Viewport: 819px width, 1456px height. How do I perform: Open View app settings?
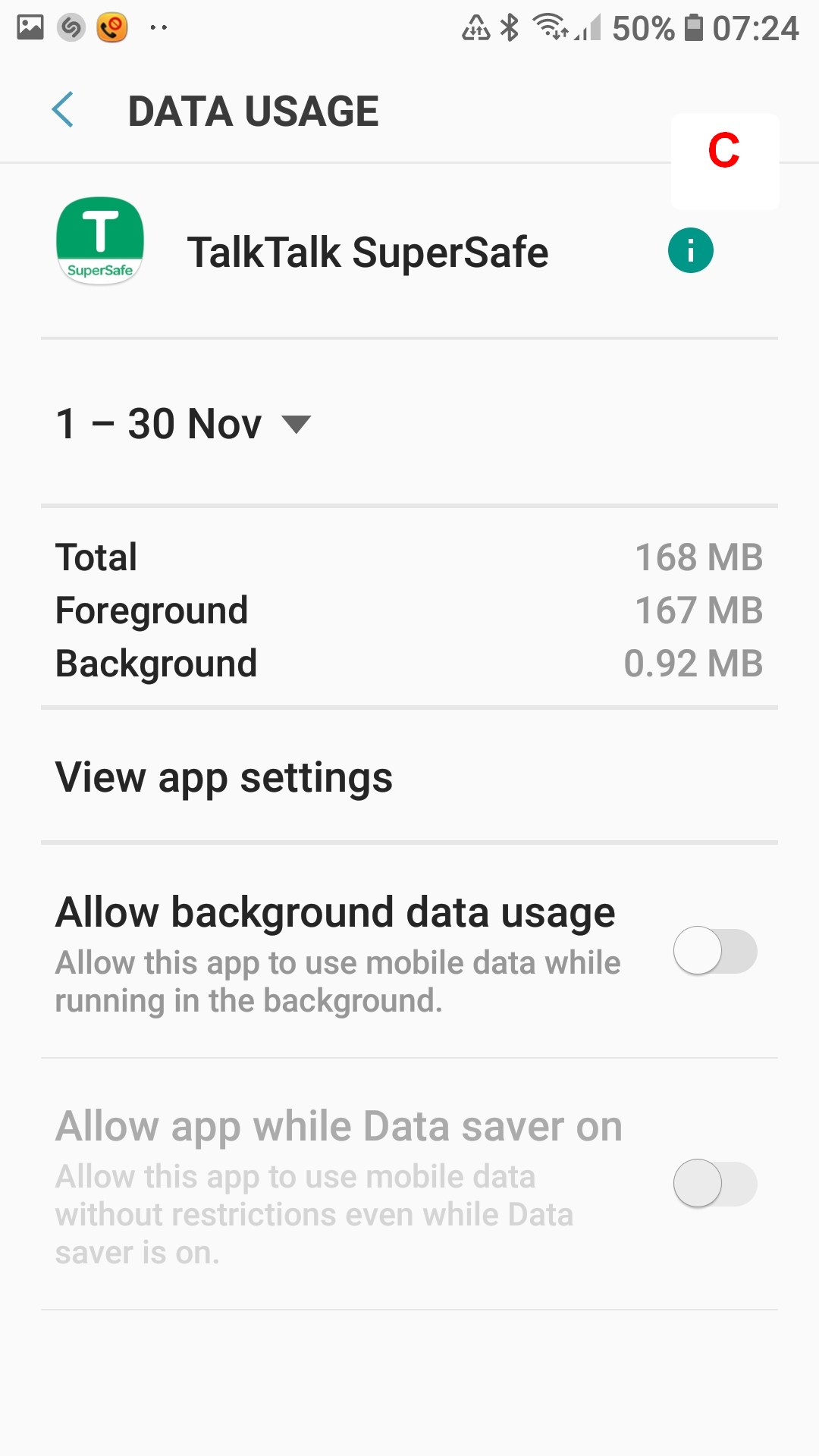pos(409,777)
